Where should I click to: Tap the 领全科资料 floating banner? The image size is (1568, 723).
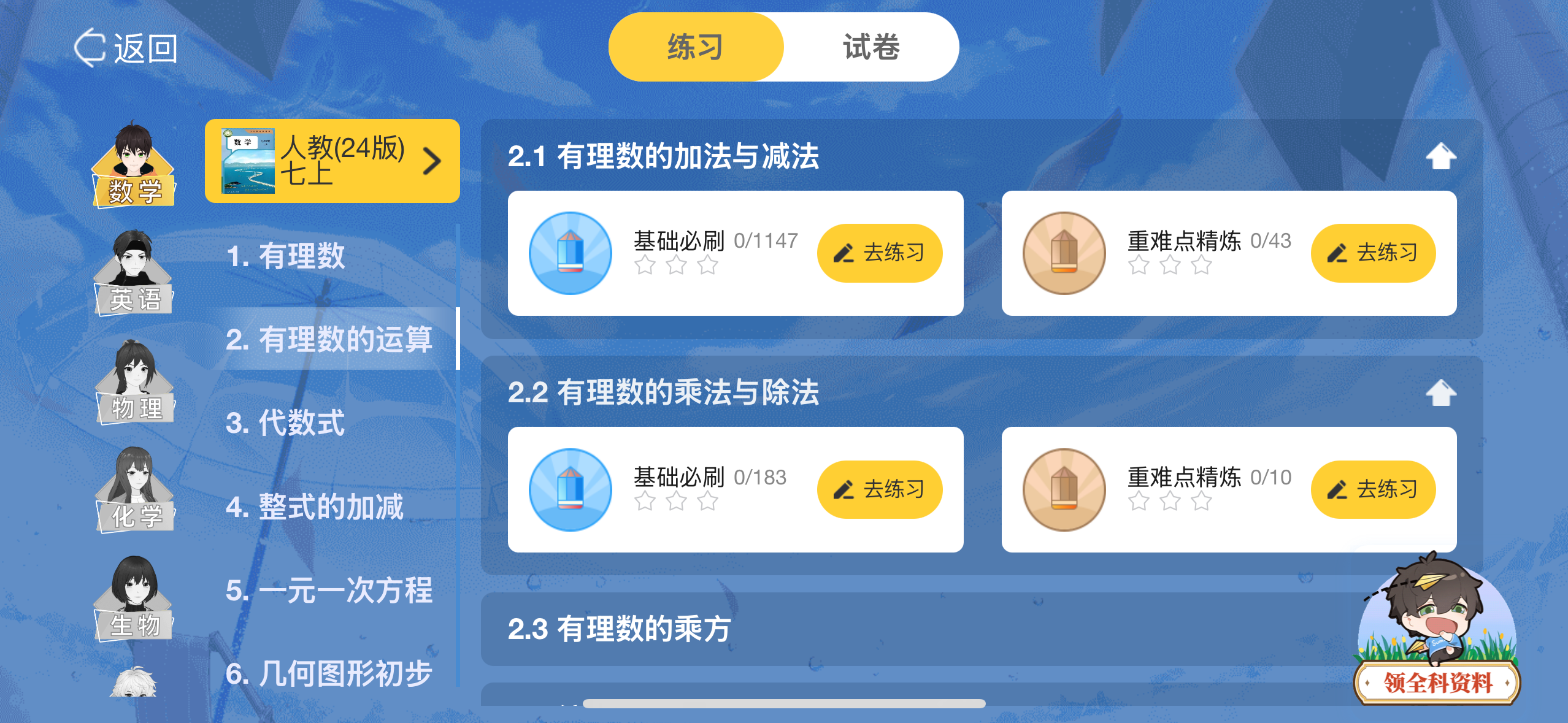[1437, 682]
